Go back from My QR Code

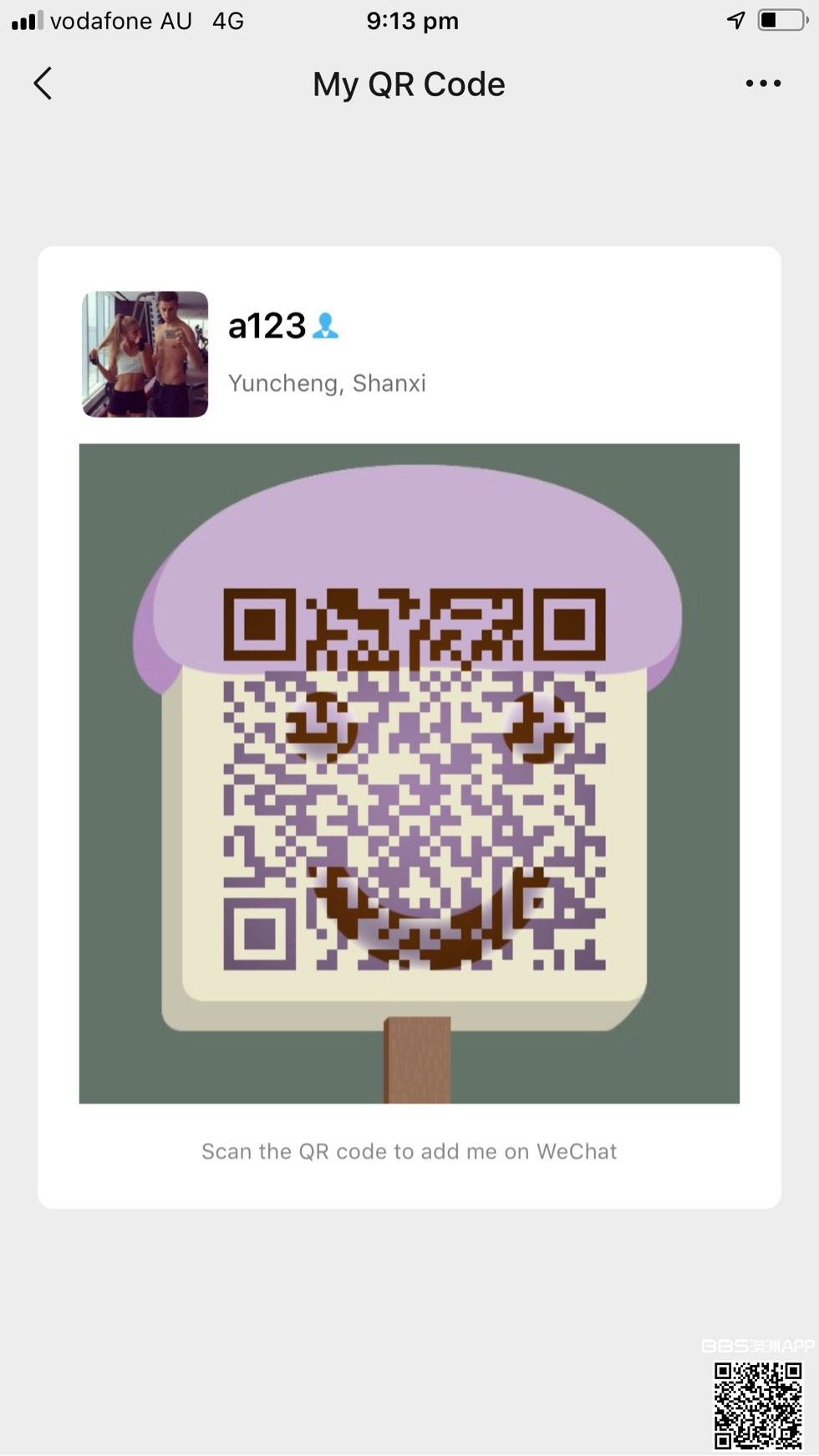tap(43, 84)
